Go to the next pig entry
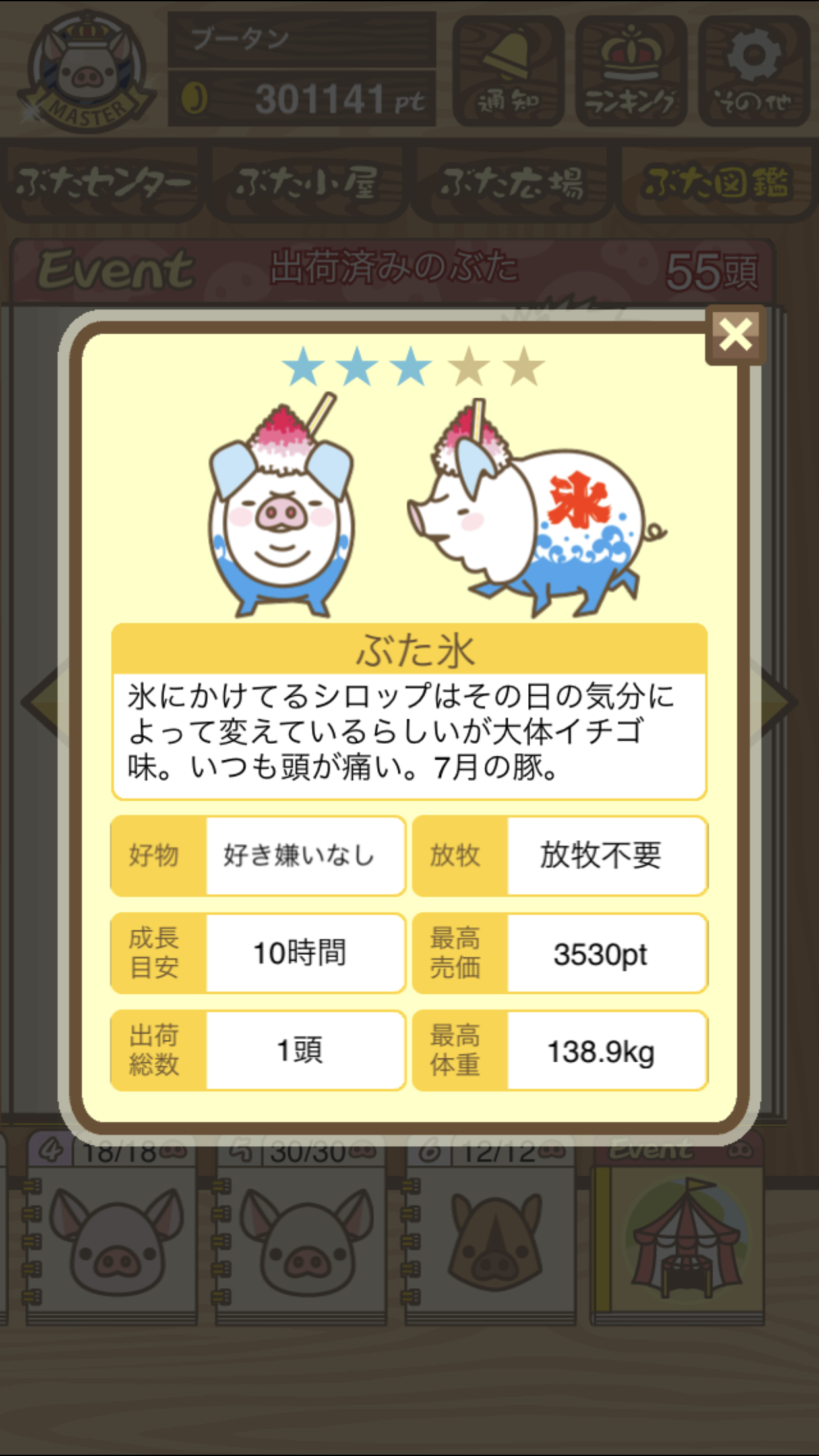The width and height of the screenshot is (819, 1456). pyautogui.click(x=778, y=702)
